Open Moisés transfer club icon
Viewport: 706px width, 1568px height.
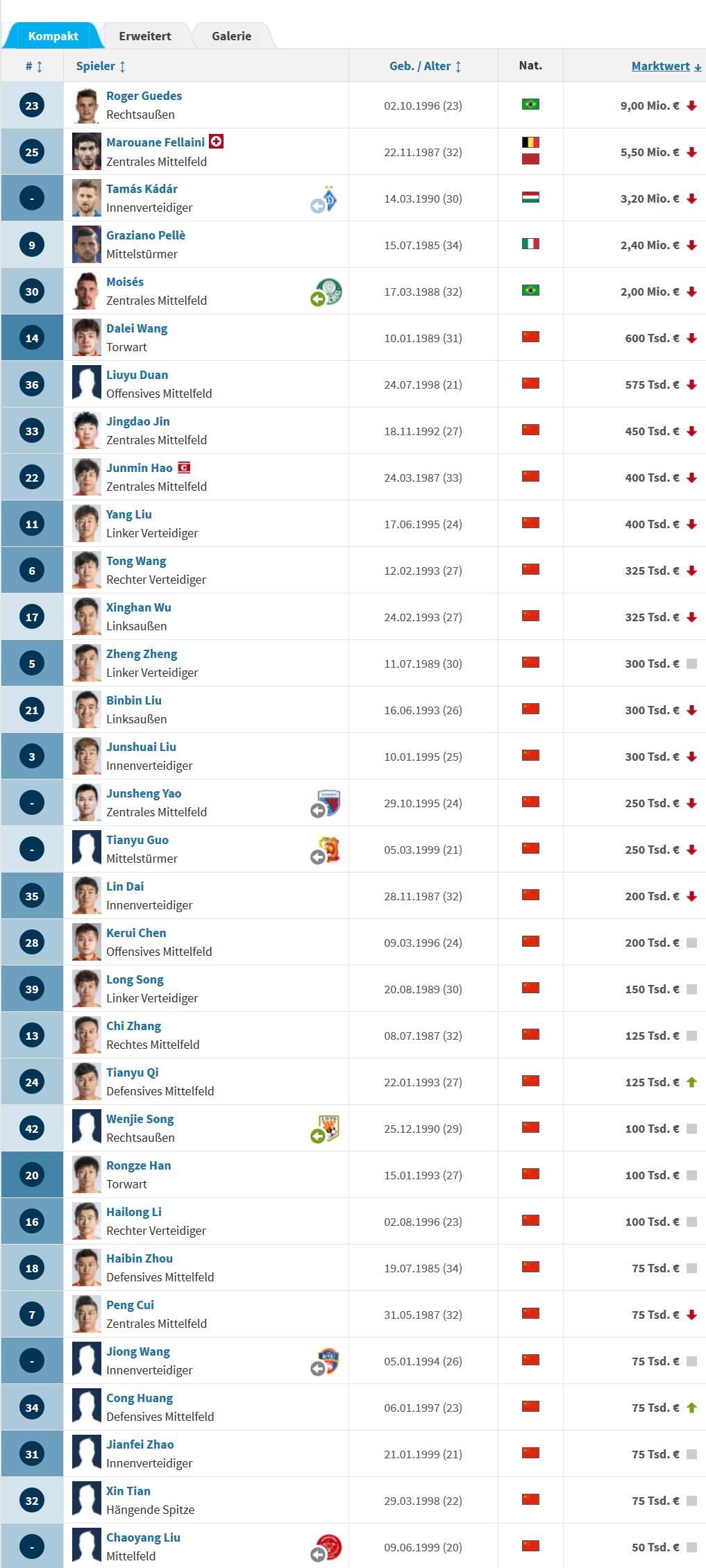[327, 292]
